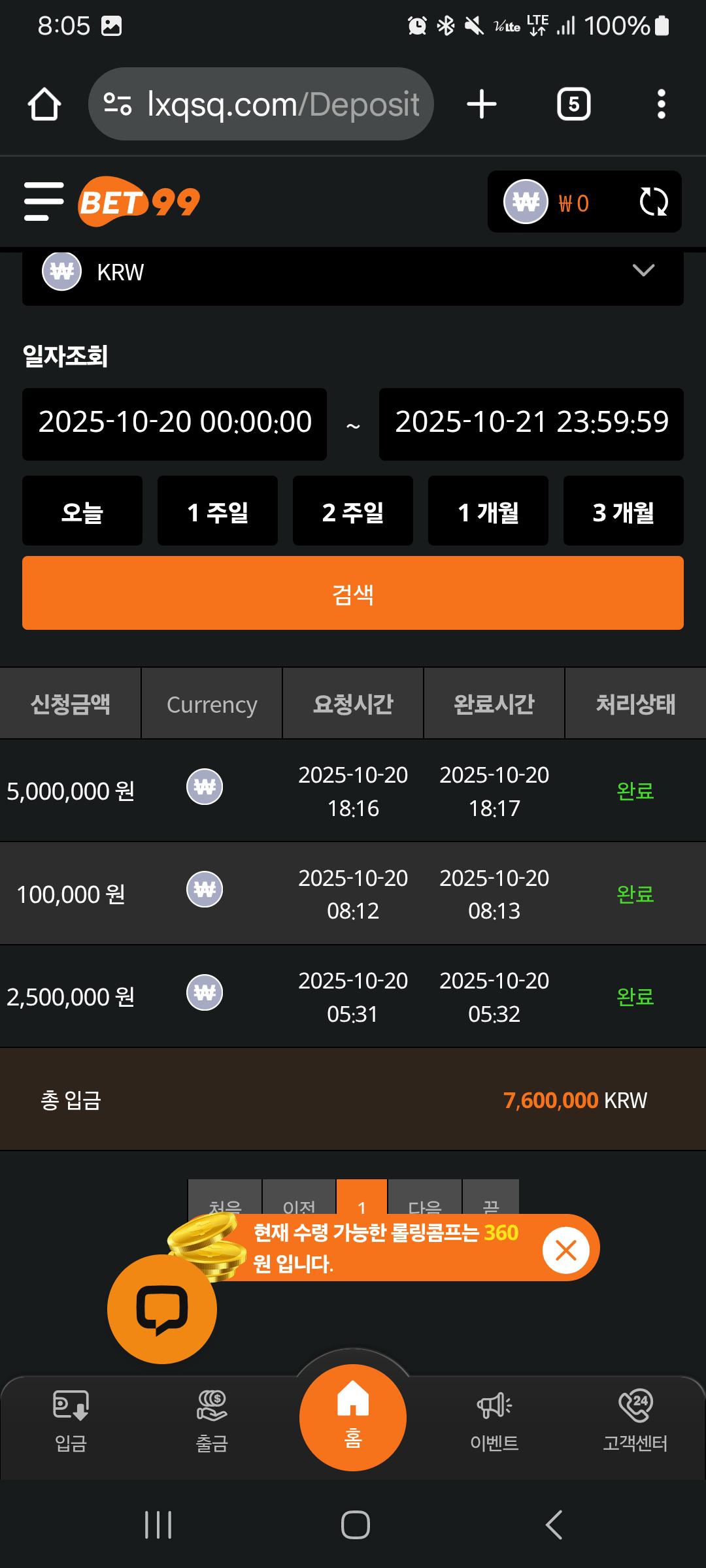Open the browser overflow menu
The width and height of the screenshot is (706, 1568).
[662, 105]
